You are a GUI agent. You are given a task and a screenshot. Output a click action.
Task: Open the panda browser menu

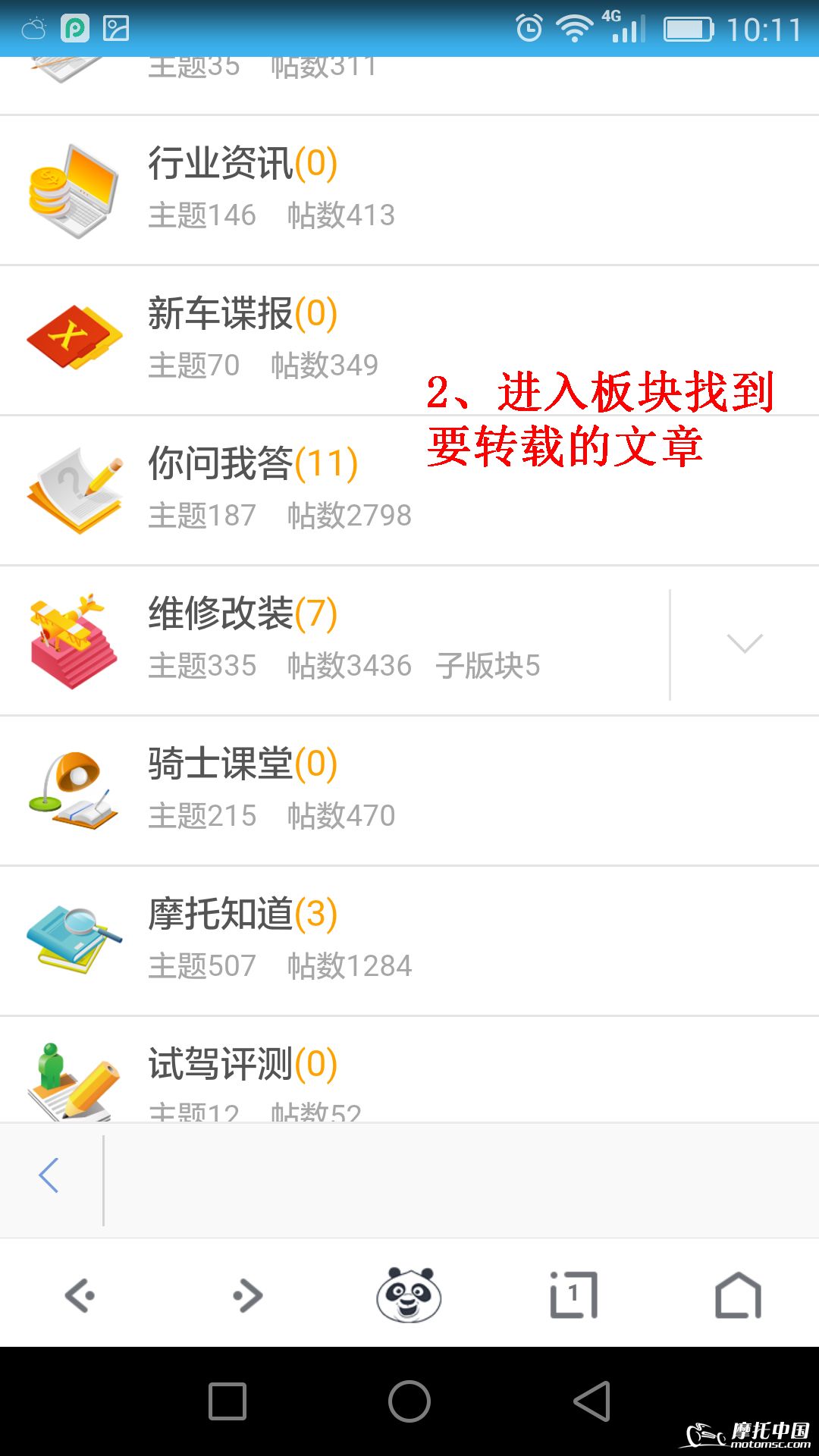[409, 1294]
